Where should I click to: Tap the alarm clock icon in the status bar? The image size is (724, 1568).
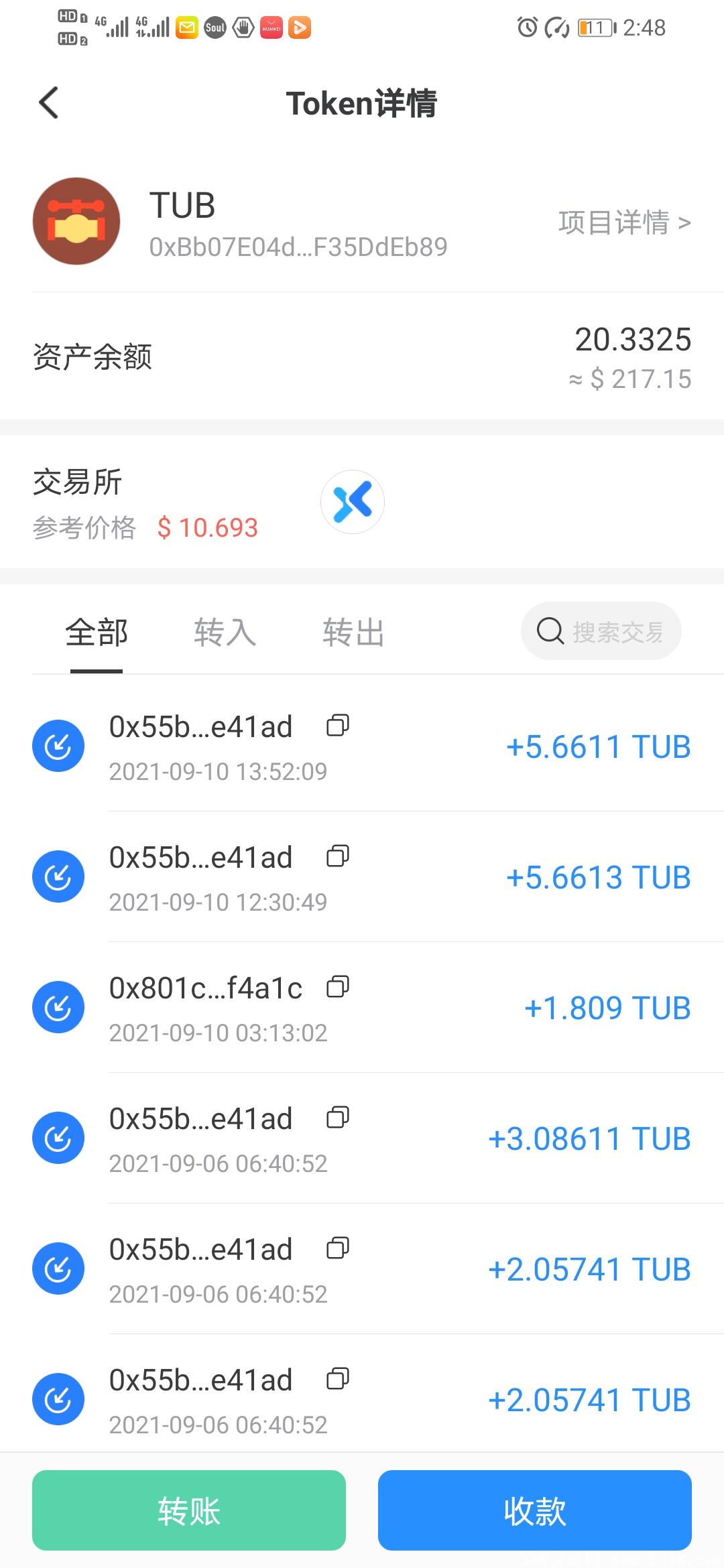[x=527, y=27]
